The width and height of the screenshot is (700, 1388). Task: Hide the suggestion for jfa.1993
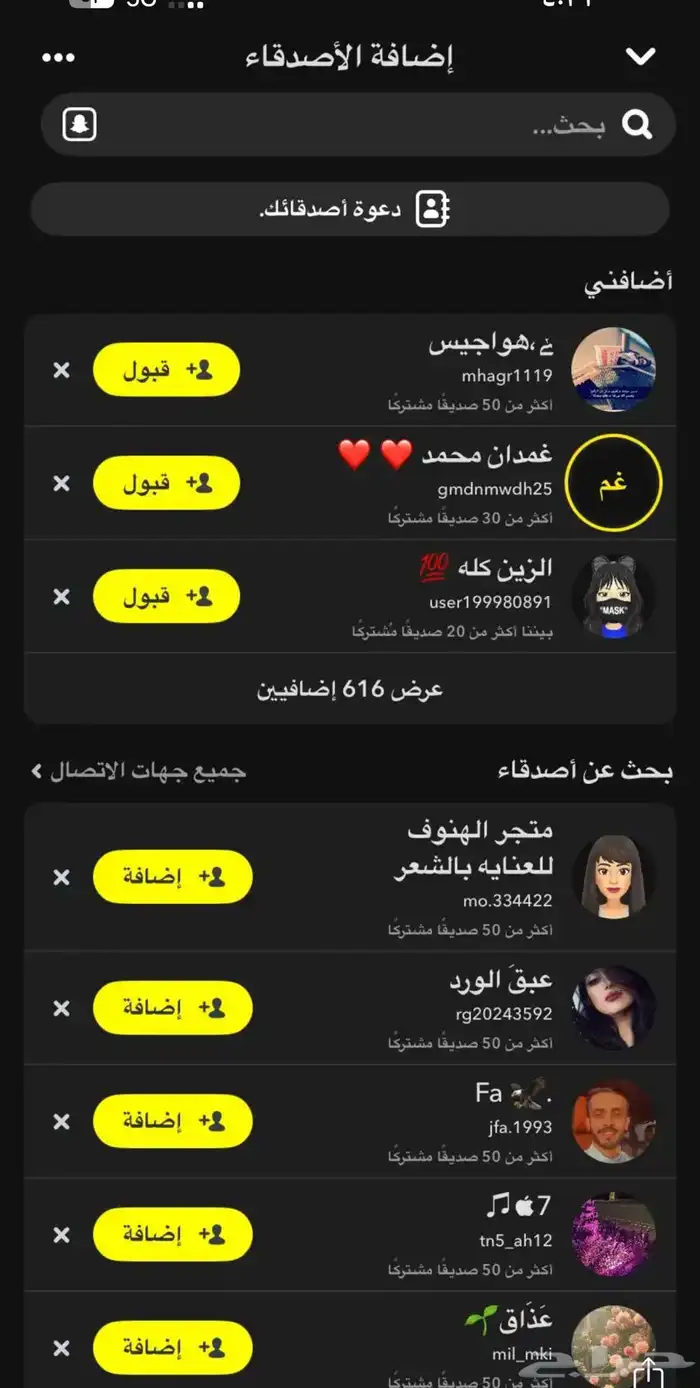point(62,1121)
